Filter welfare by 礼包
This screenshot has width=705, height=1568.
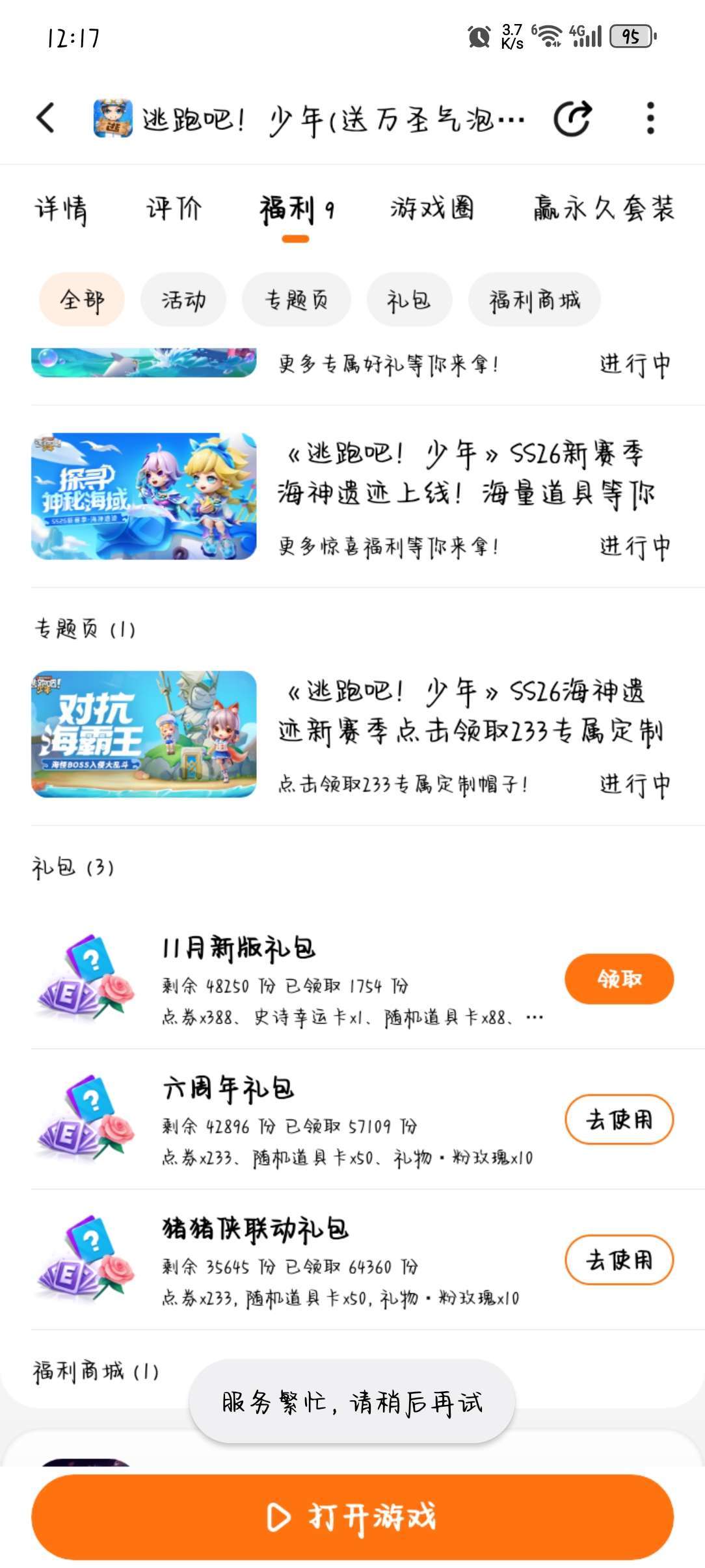click(x=409, y=300)
